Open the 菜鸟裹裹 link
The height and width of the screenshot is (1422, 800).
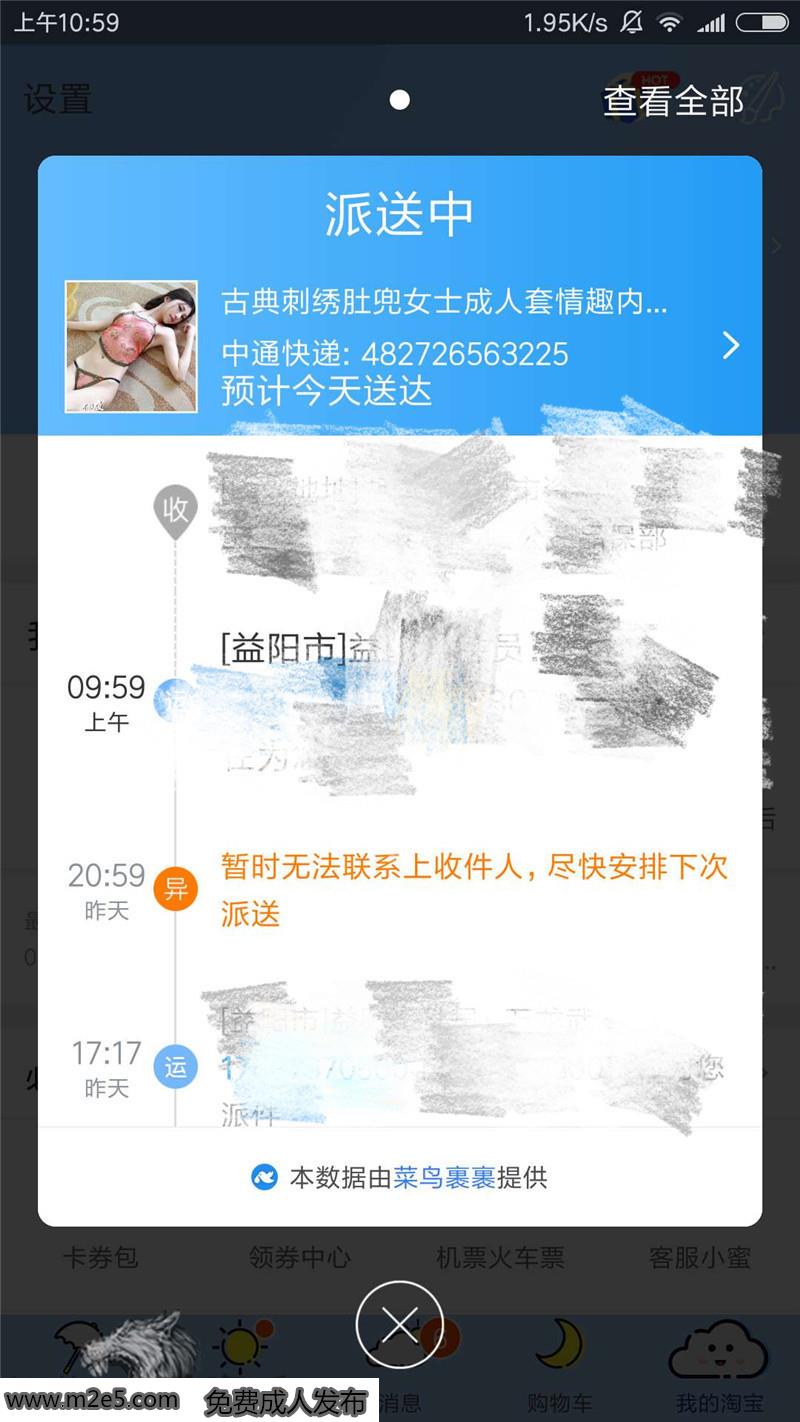[444, 1178]
